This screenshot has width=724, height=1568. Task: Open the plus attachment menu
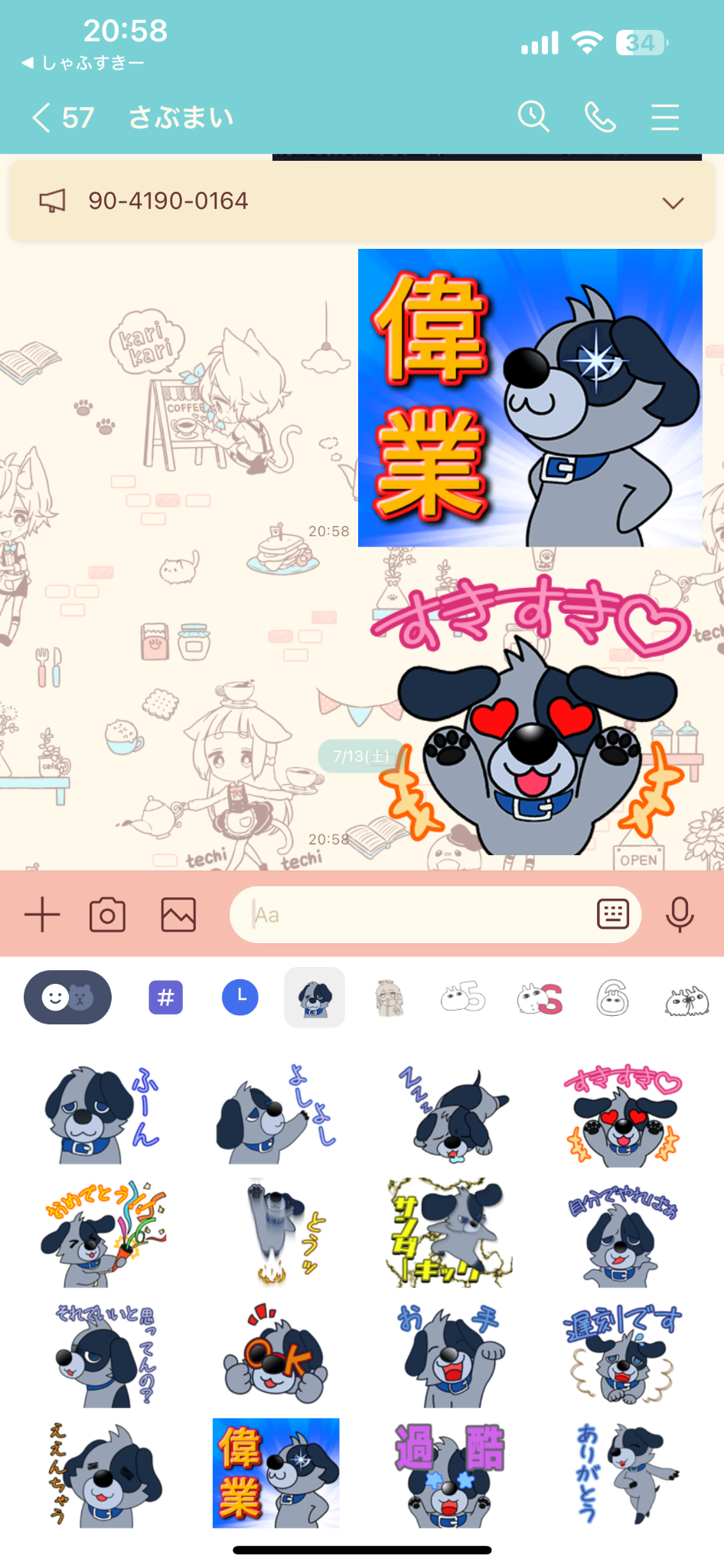[x=42, y=915]
